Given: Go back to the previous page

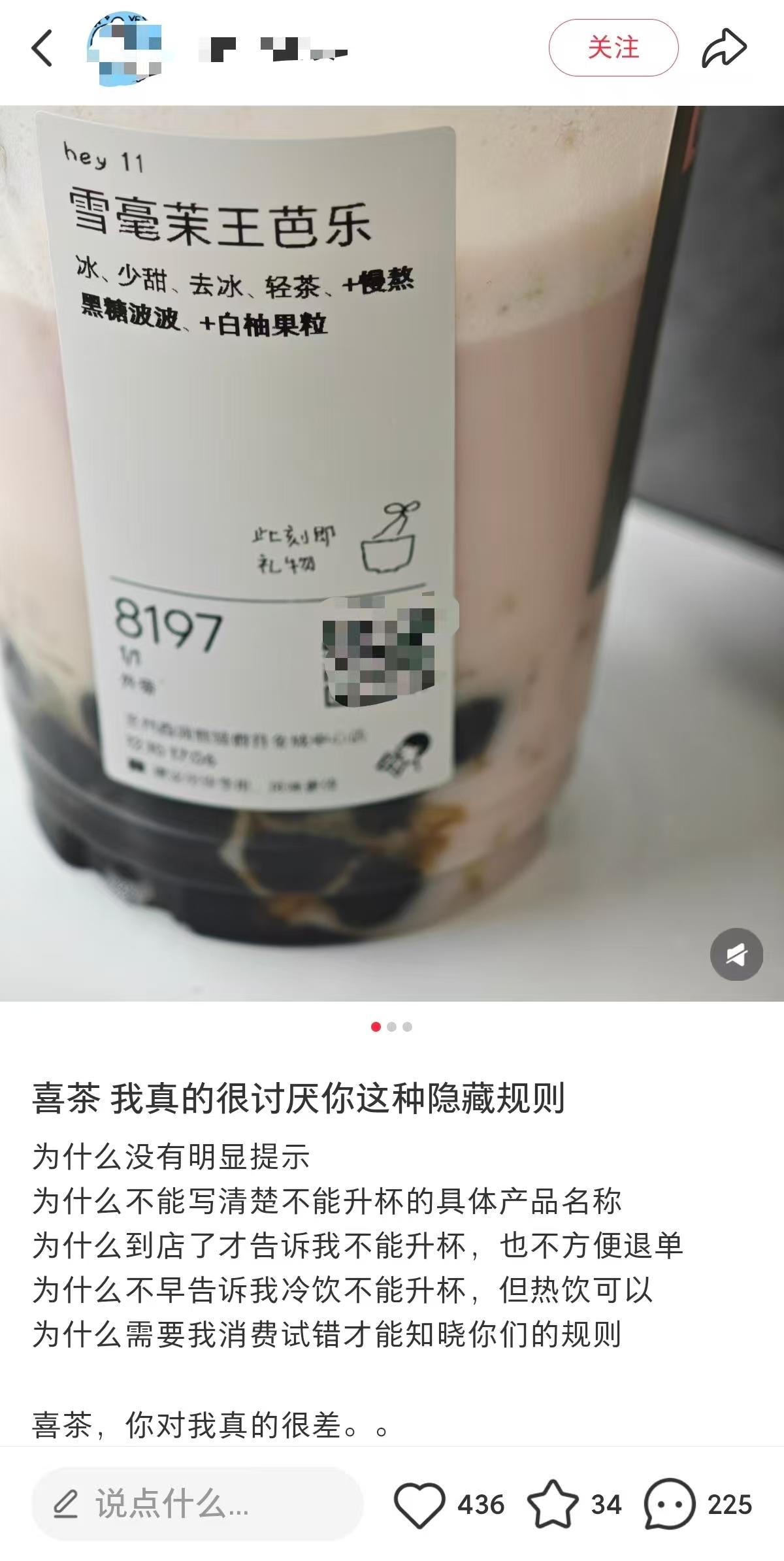Looking at the screenshot, I should point(42,48).
